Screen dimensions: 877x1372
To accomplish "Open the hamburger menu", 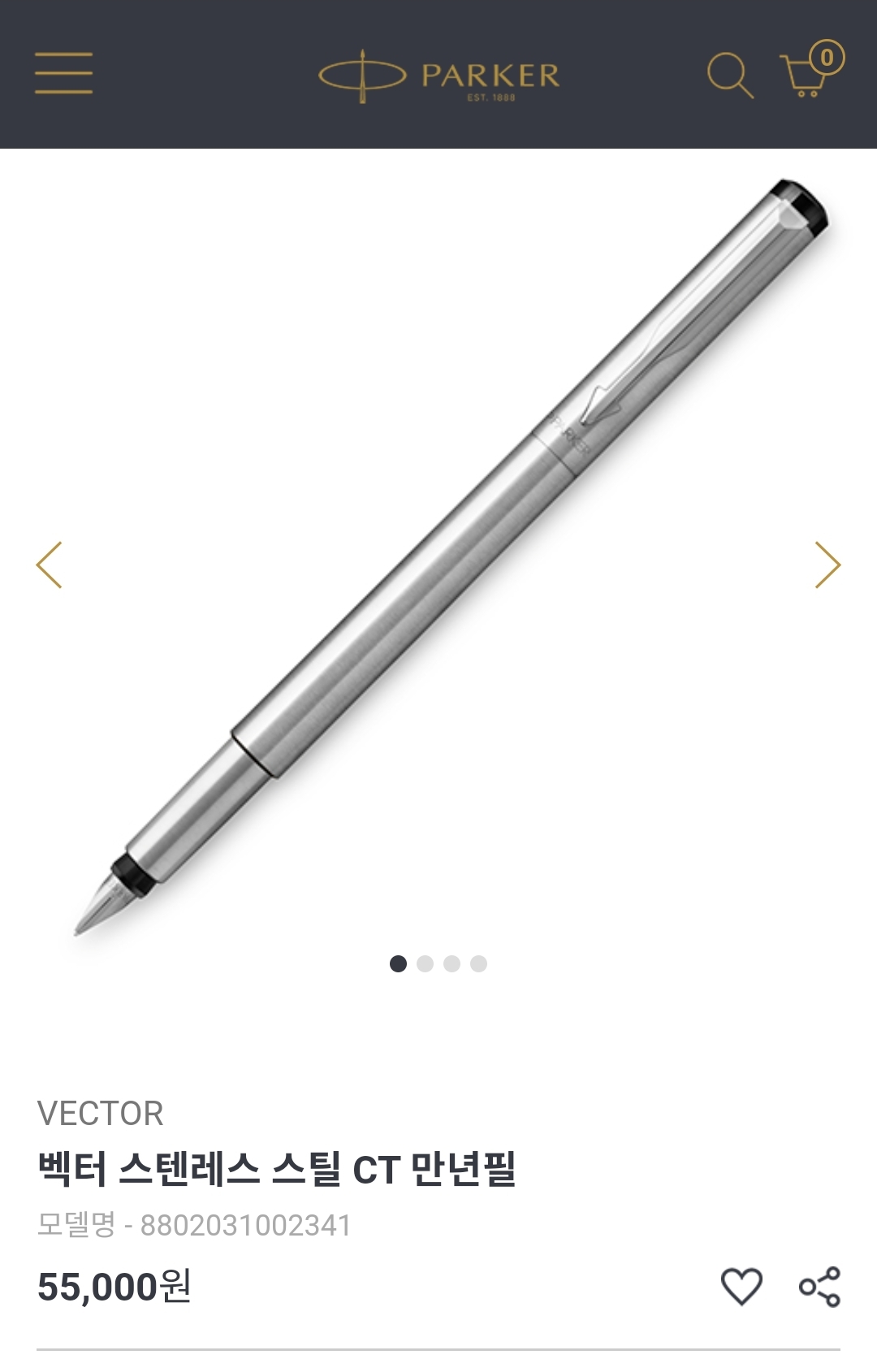I will (63, 73).
